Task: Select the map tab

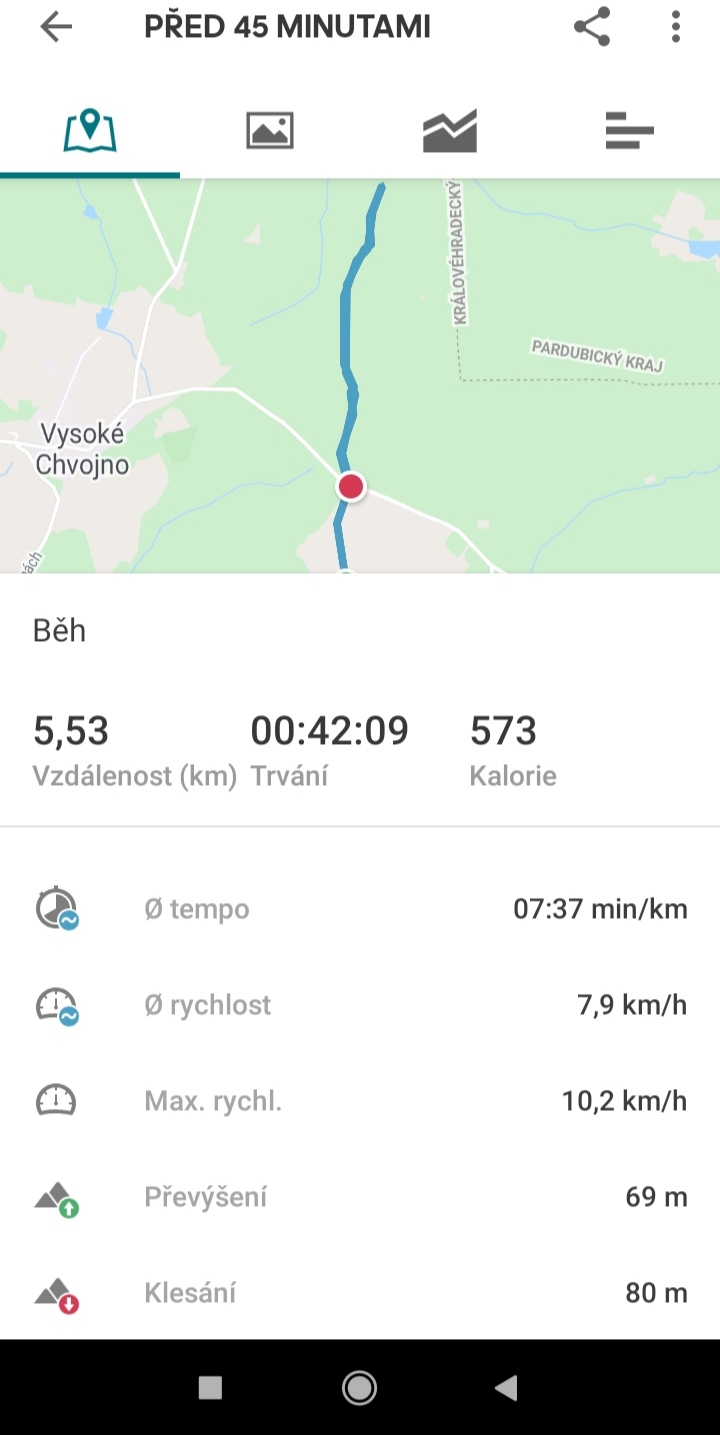Action: pos(90,131)
